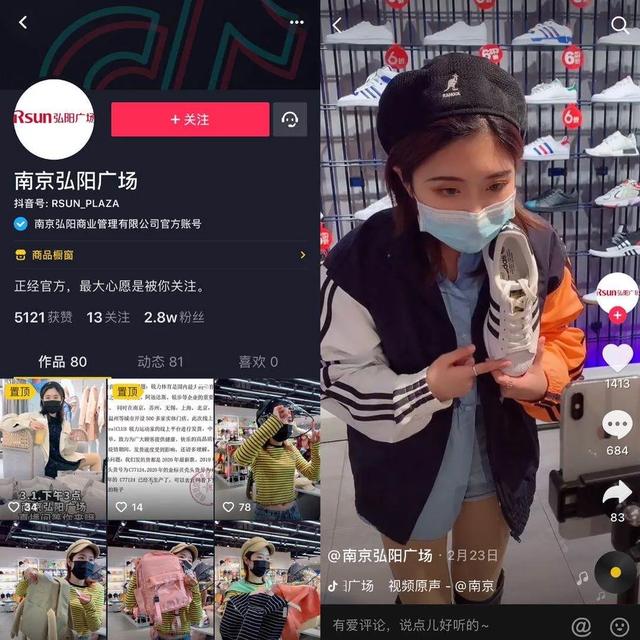This screenshot has width=640, height=640.
Task: Tap the red plus under the Rsun avatar
Action: pyautogui.click(x=618, y=315)
